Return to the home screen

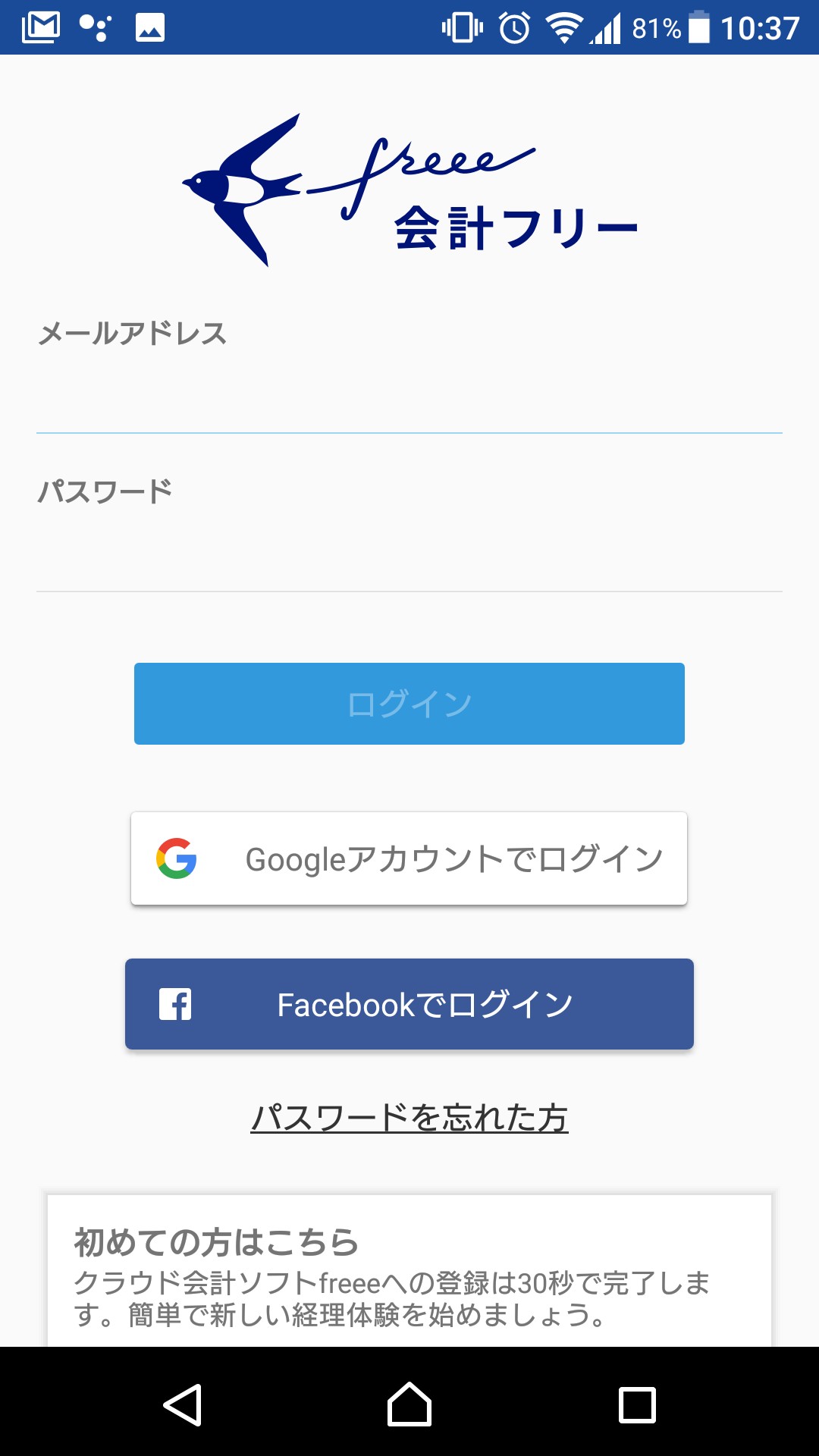409,1404
